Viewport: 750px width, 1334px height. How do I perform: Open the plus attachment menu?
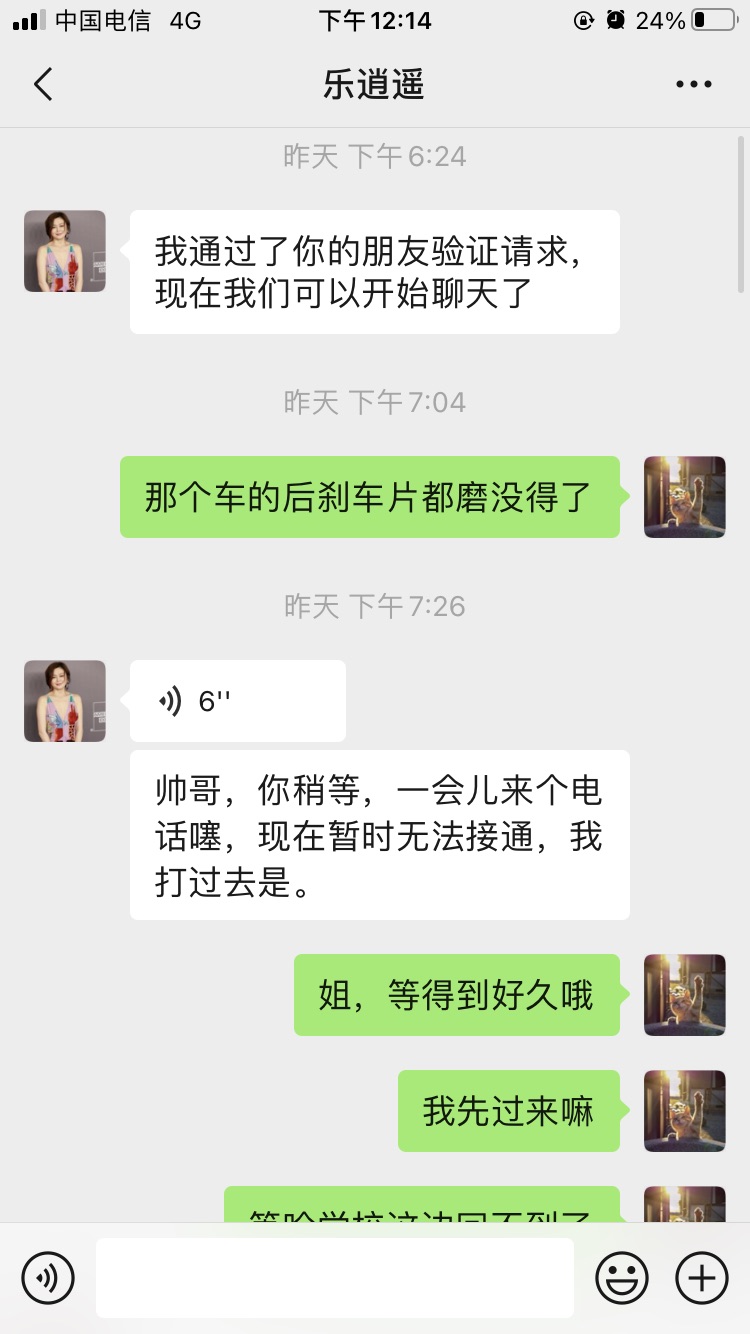702,1278
